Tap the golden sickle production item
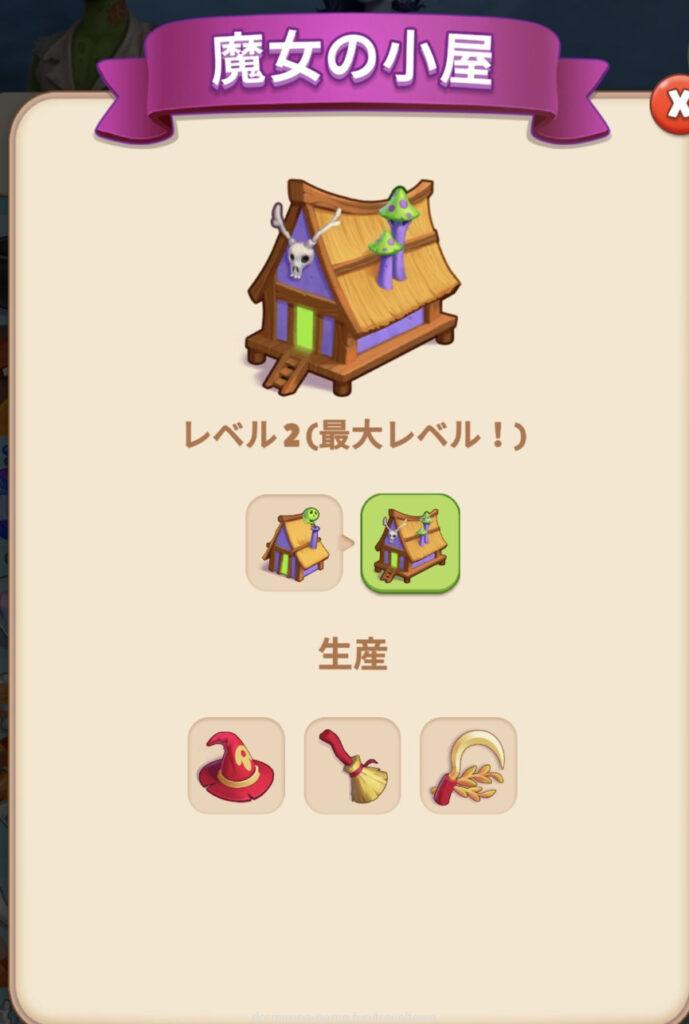Screen dimensions: 689x1024 click(x=468, y=765)
